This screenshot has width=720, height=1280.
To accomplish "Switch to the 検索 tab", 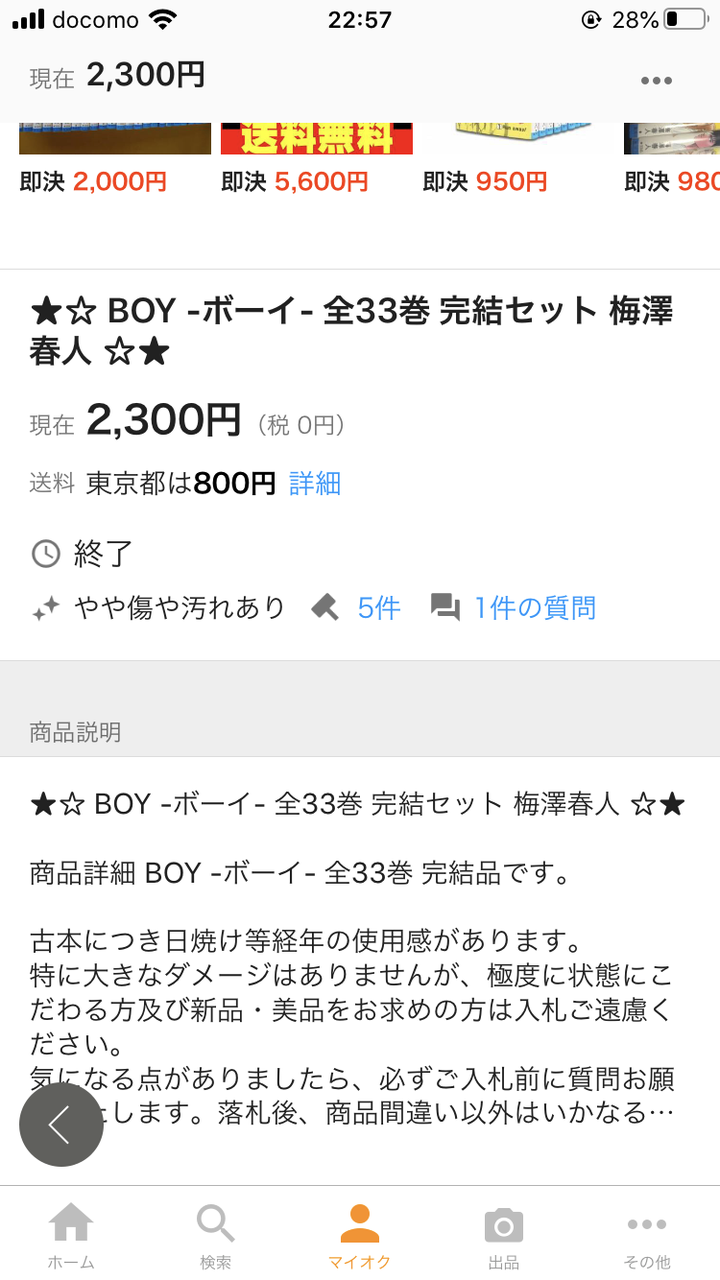I will (215, 1236).
